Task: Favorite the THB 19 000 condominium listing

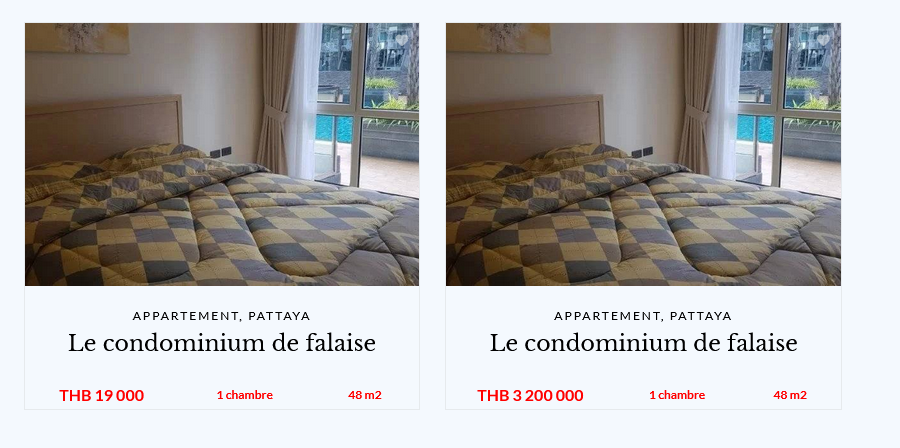Action: 401,39
